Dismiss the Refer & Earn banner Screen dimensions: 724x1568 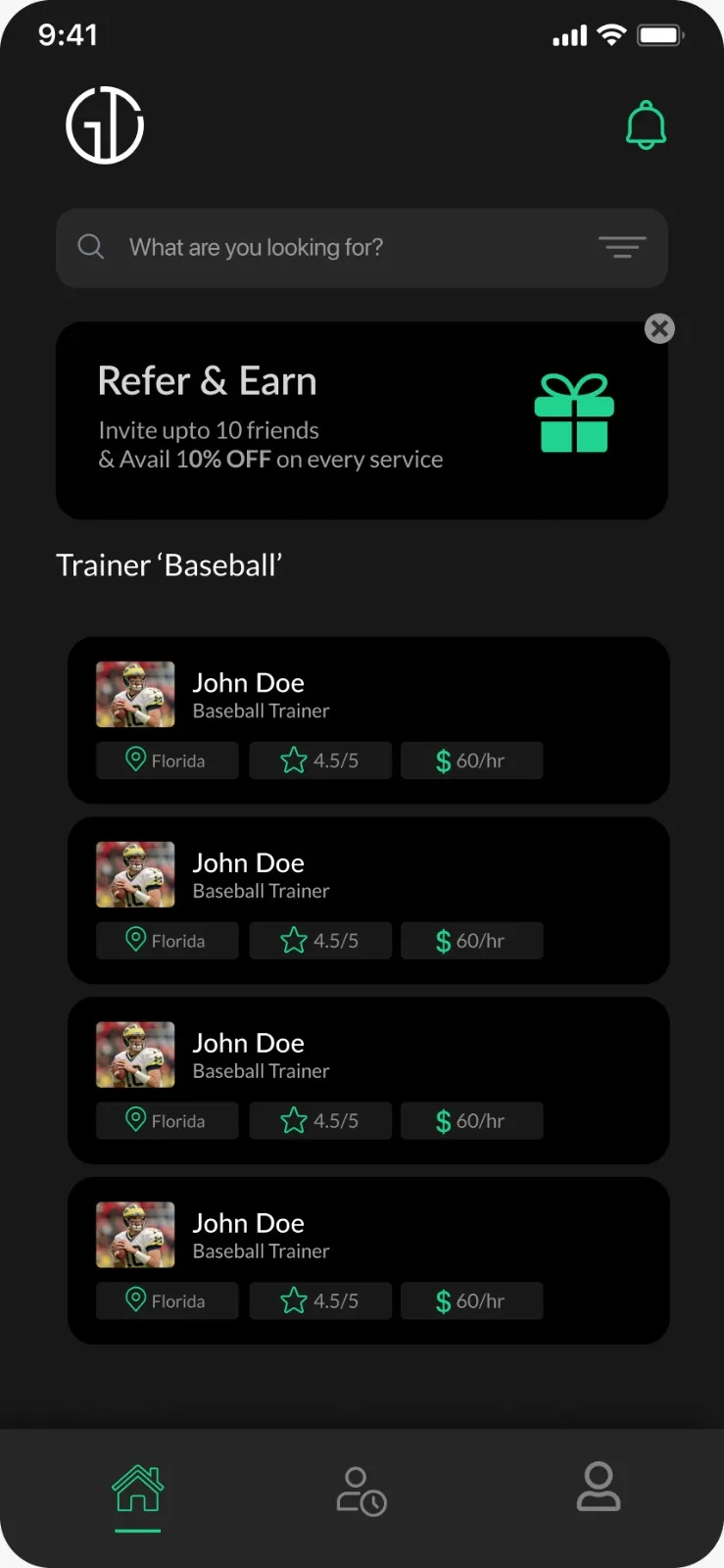[659, 328]
